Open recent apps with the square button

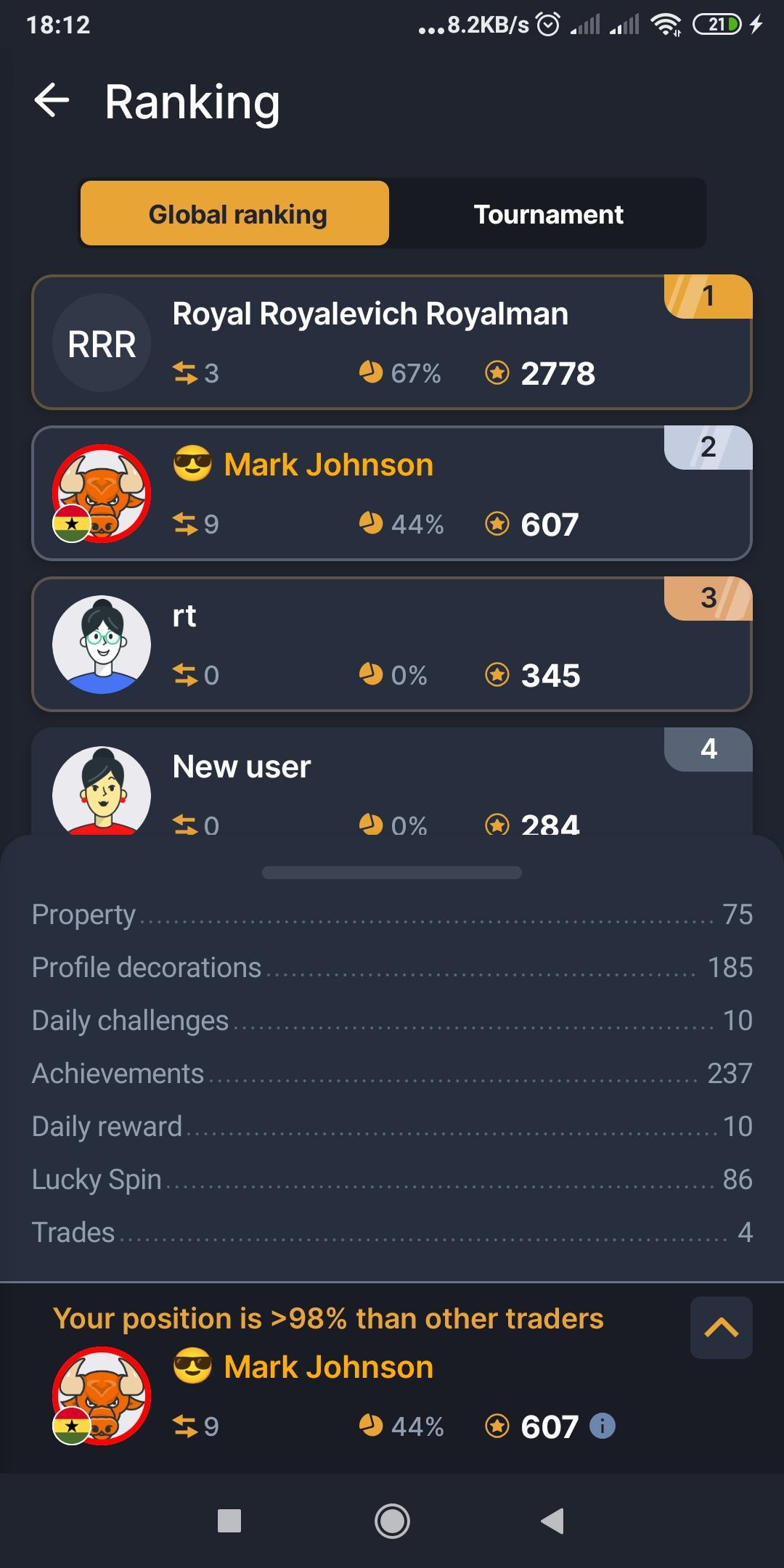tap(229, 1521)
